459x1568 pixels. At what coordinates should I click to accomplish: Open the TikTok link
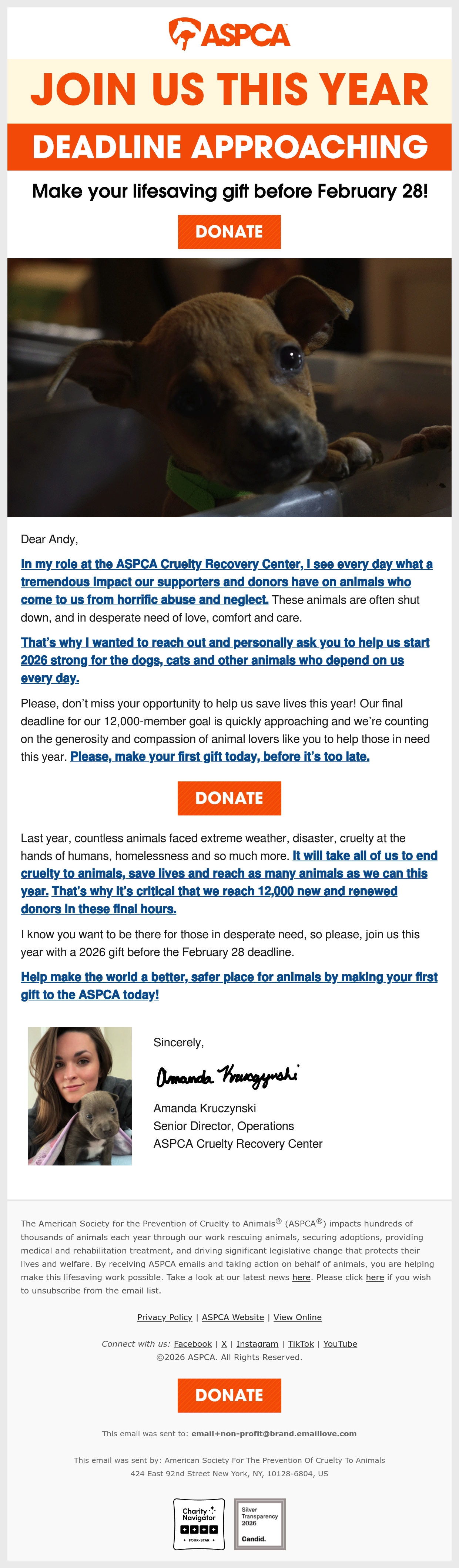pyautogui.click(x=301, y=1344)
